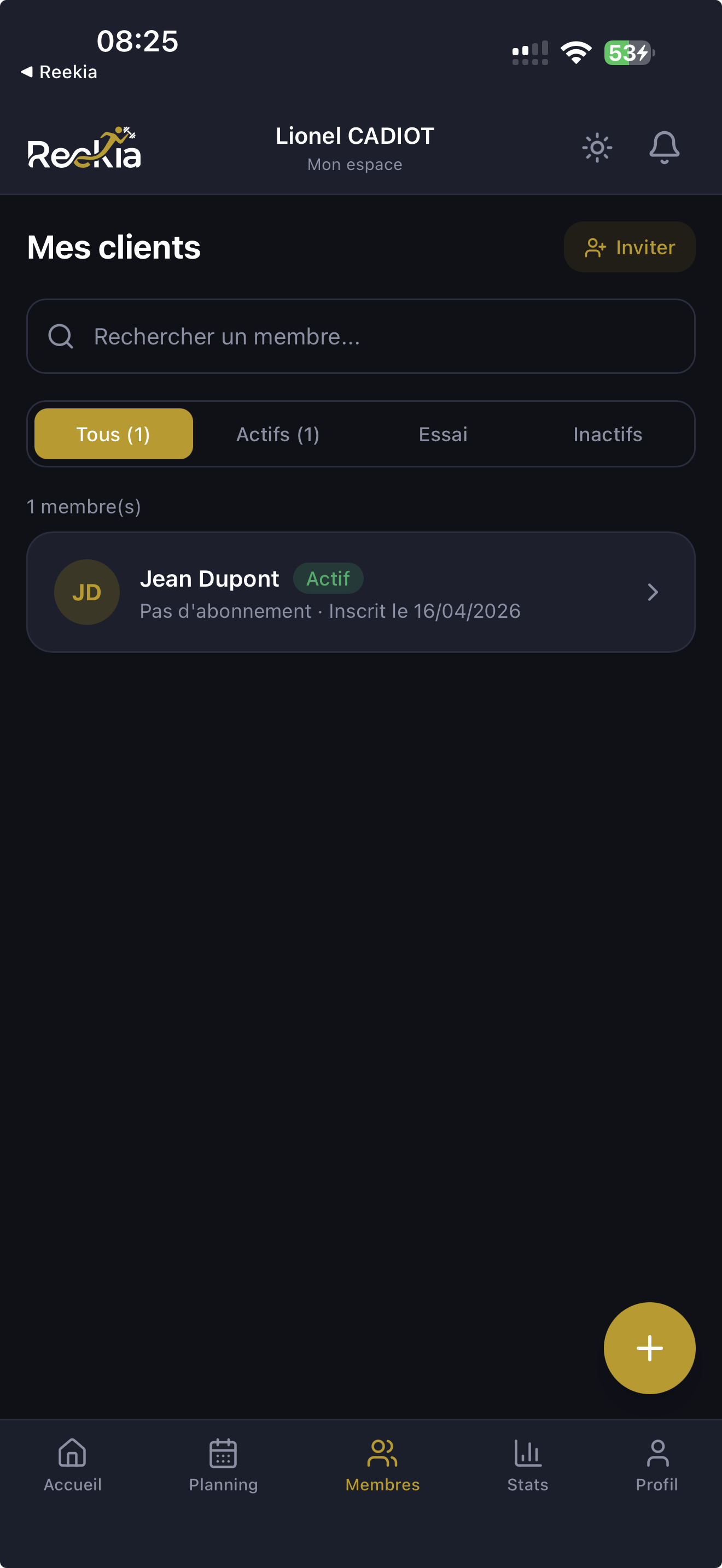
Task: Select the Membres tab
Action: point(382,1465)
